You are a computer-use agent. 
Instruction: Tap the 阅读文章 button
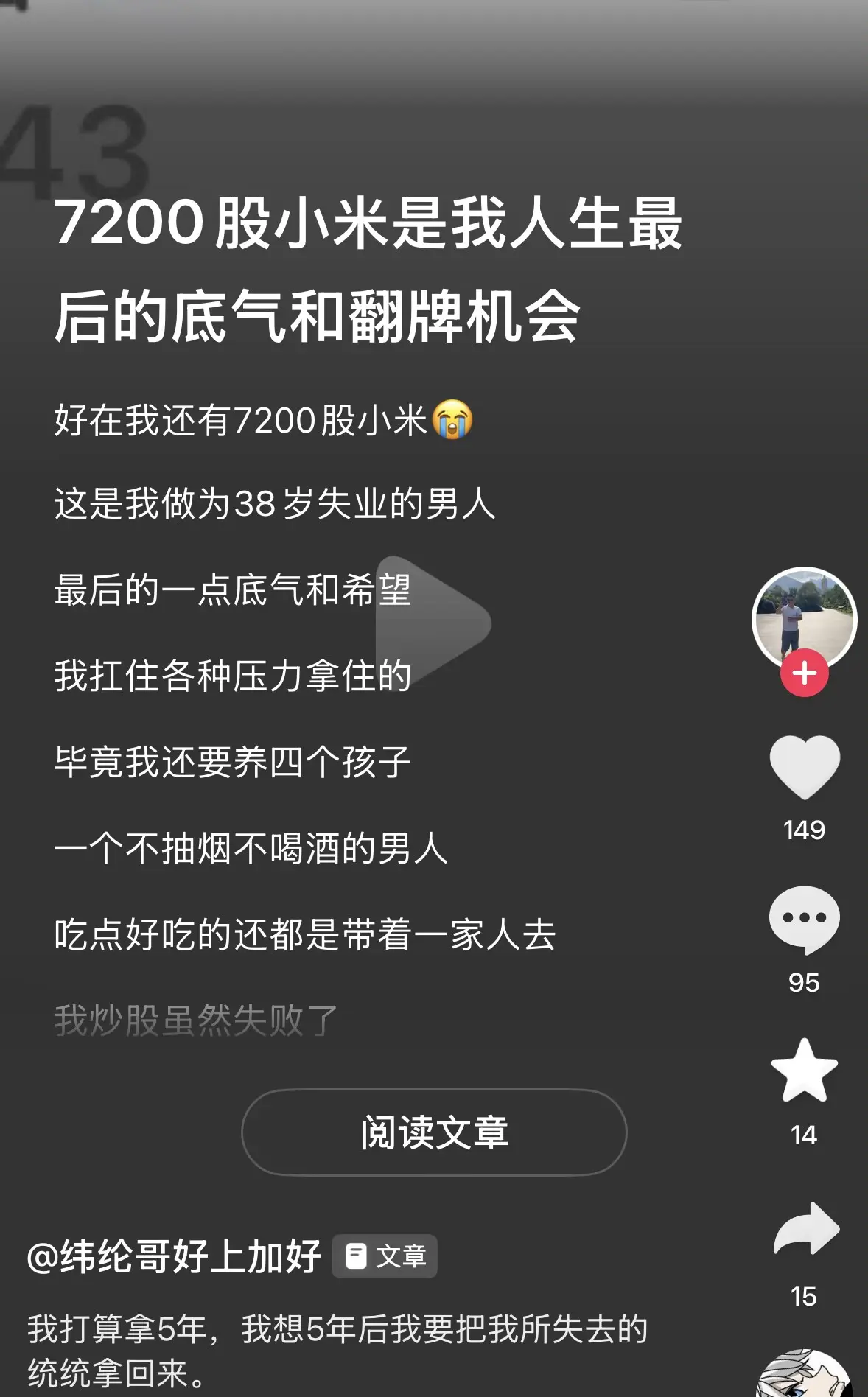[x=434, y=1132]
